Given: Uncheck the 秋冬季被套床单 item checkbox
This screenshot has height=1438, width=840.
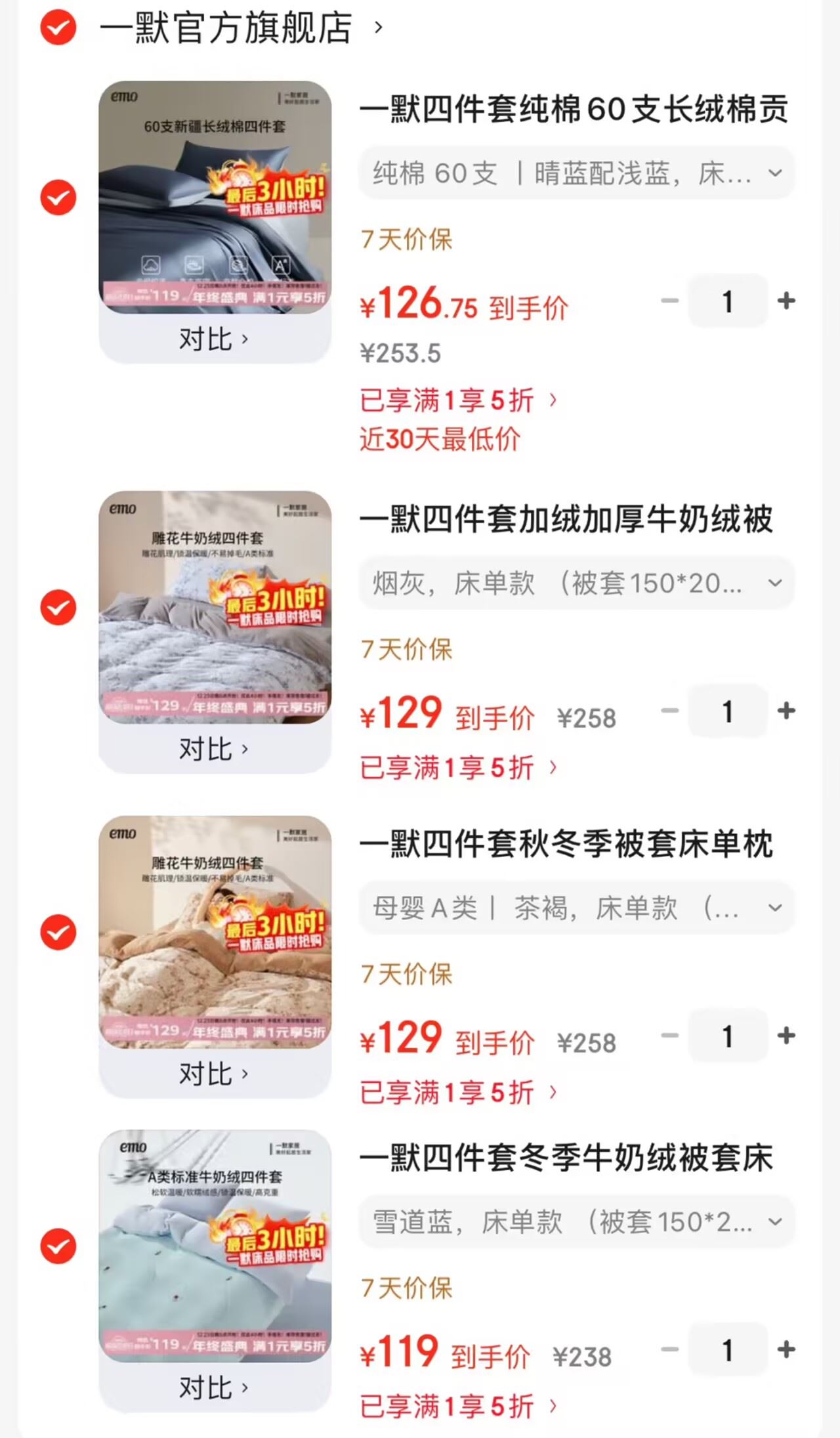Looking at the screenshot, I should click(x=58, y=932).
